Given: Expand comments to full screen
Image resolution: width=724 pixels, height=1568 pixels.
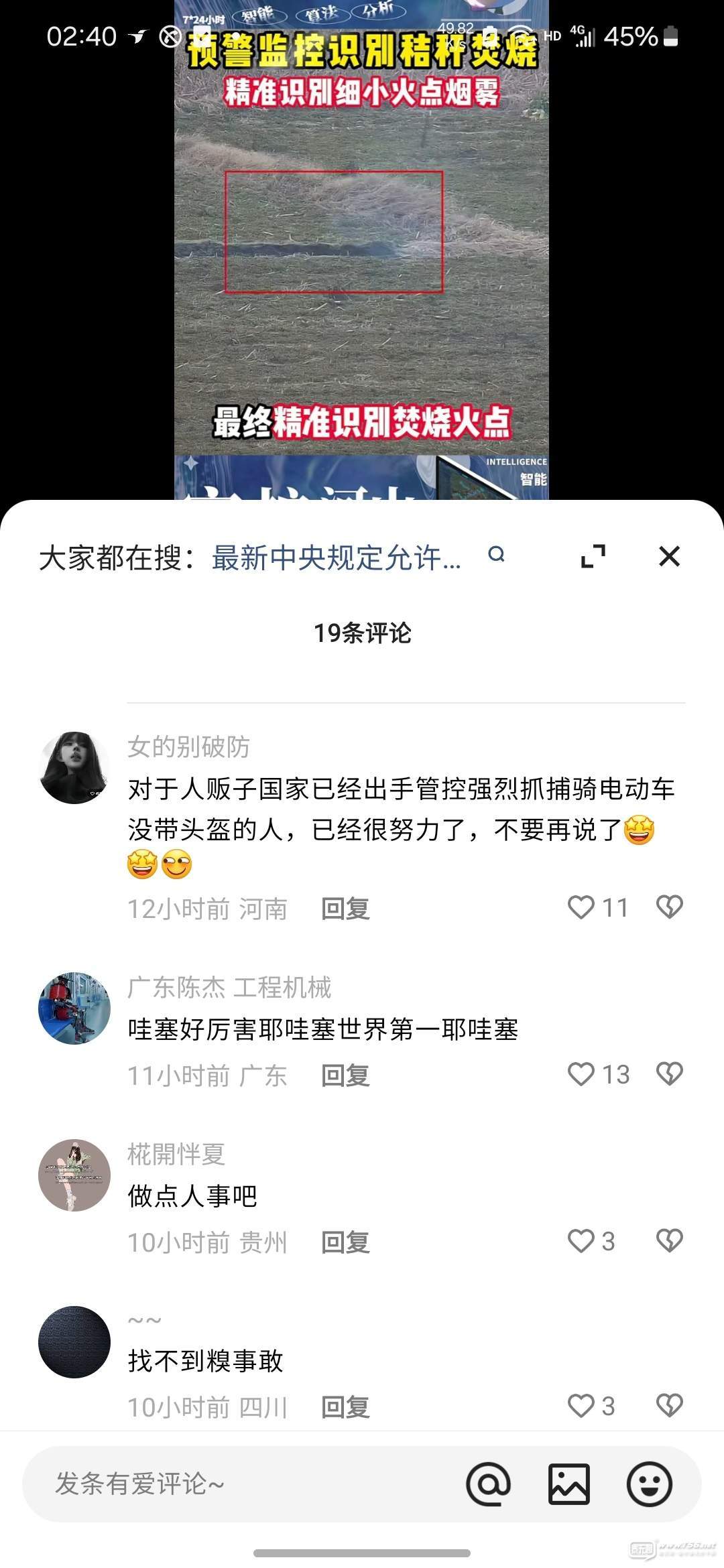Looking at the screenshot, I should (x=593, y=556).
